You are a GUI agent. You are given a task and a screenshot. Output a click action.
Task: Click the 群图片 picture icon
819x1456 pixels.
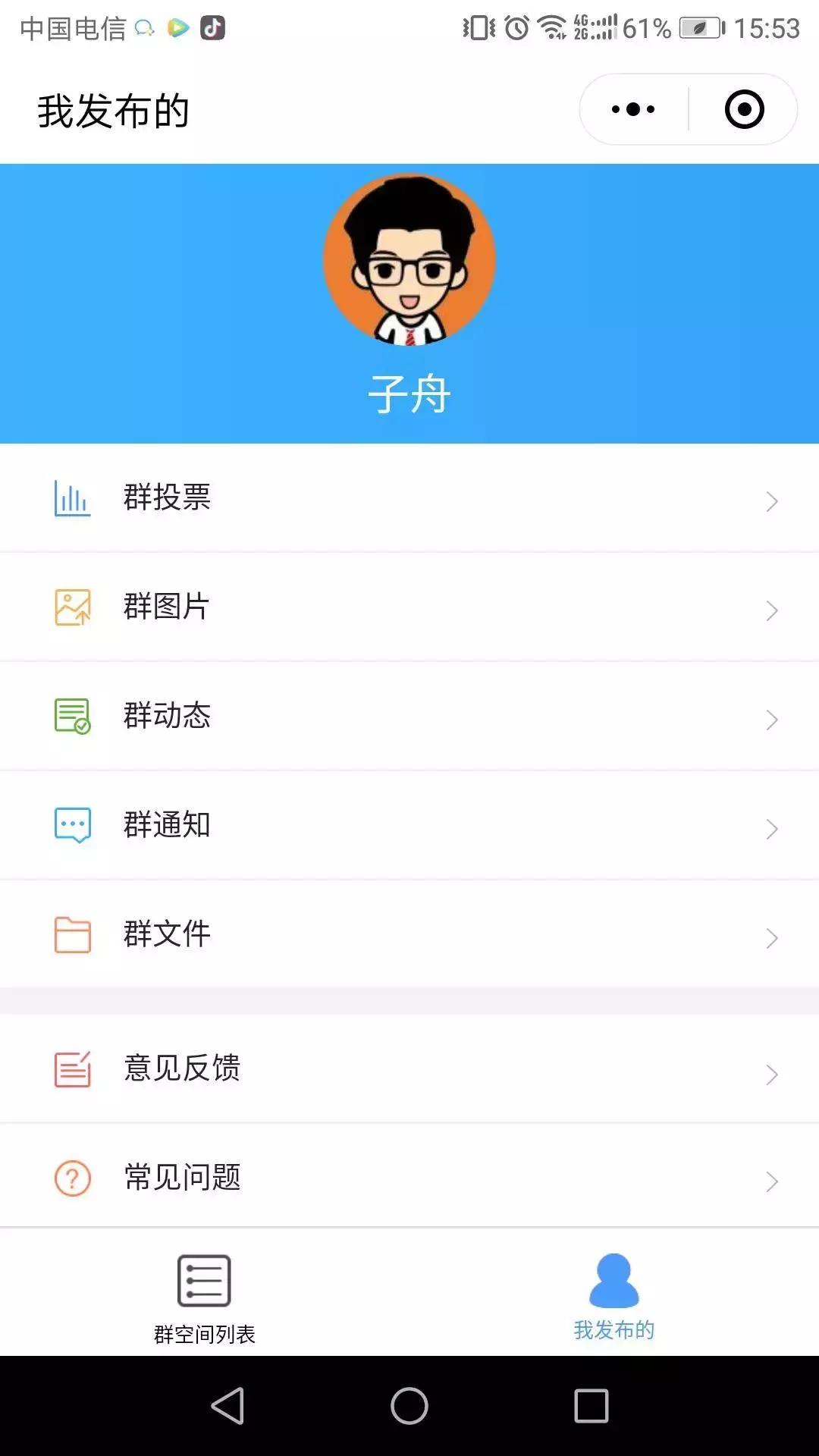71,607
